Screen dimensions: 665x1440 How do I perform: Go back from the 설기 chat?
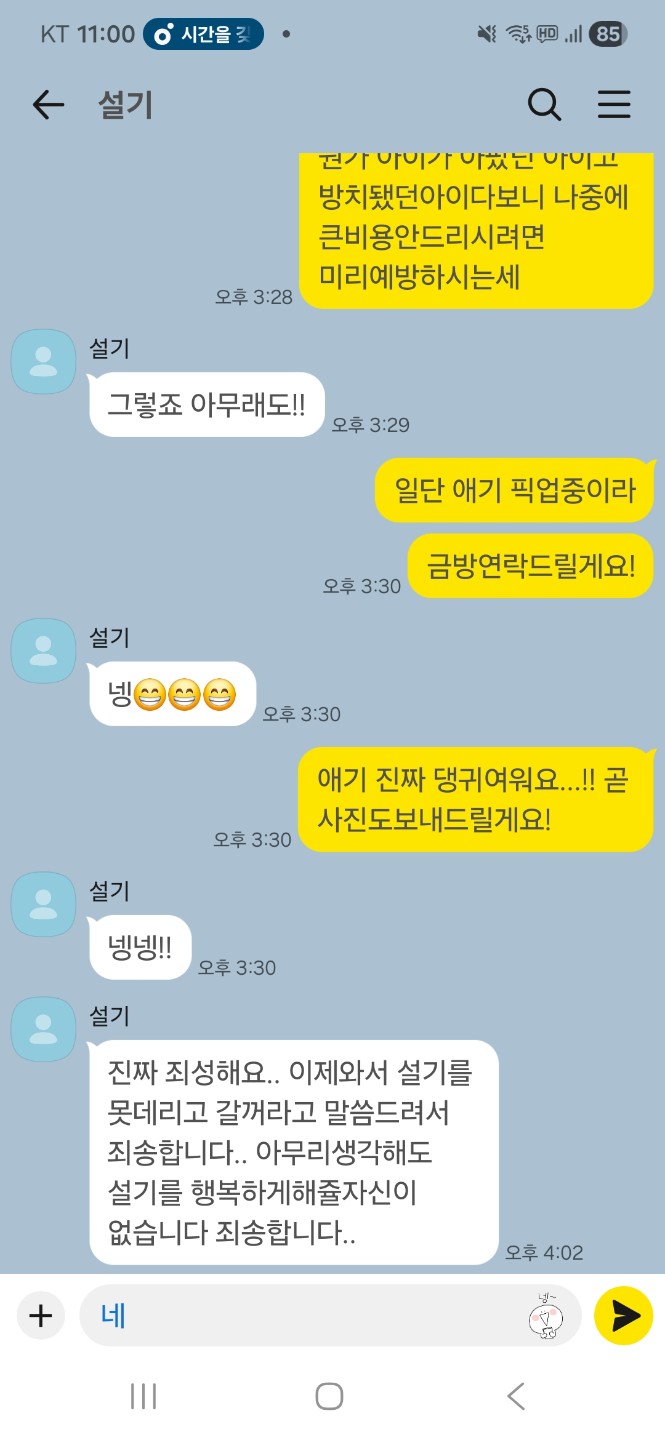47,105
